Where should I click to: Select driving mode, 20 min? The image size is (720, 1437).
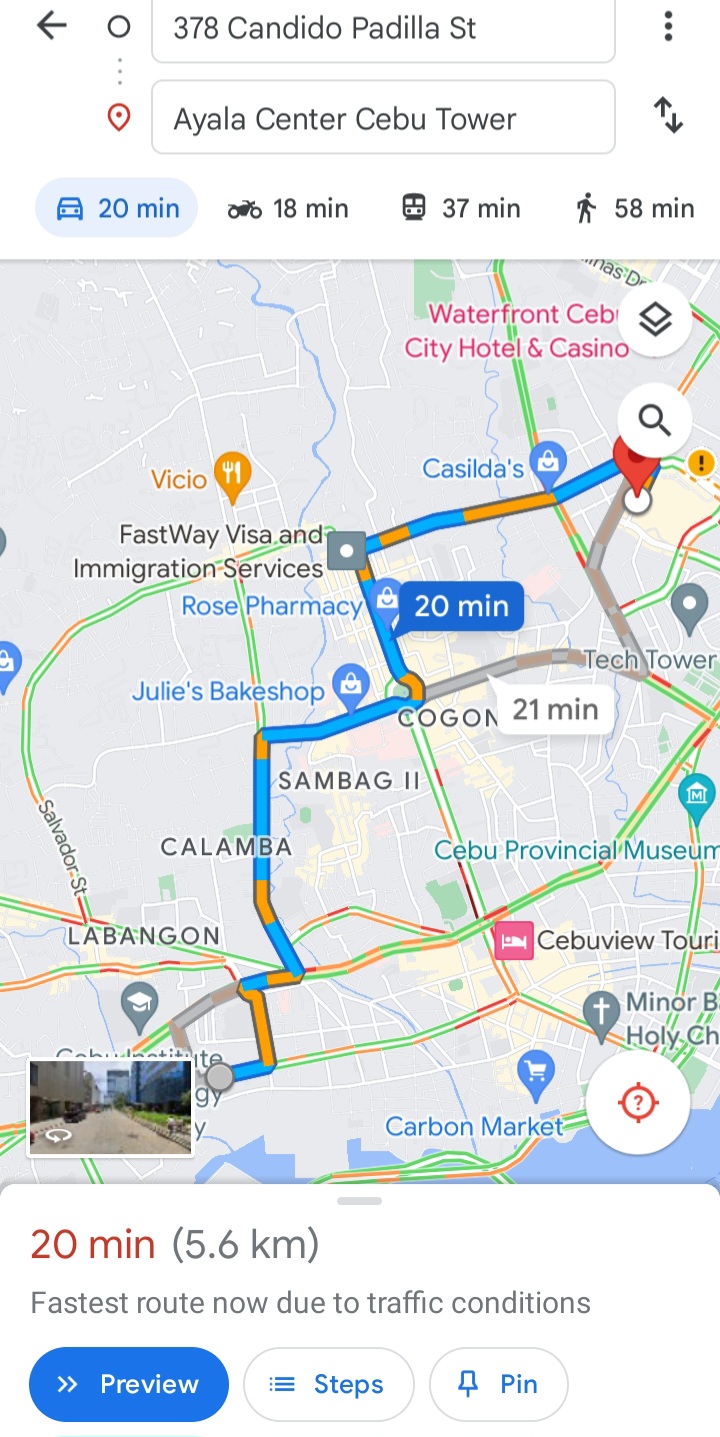tap(117, 208)
